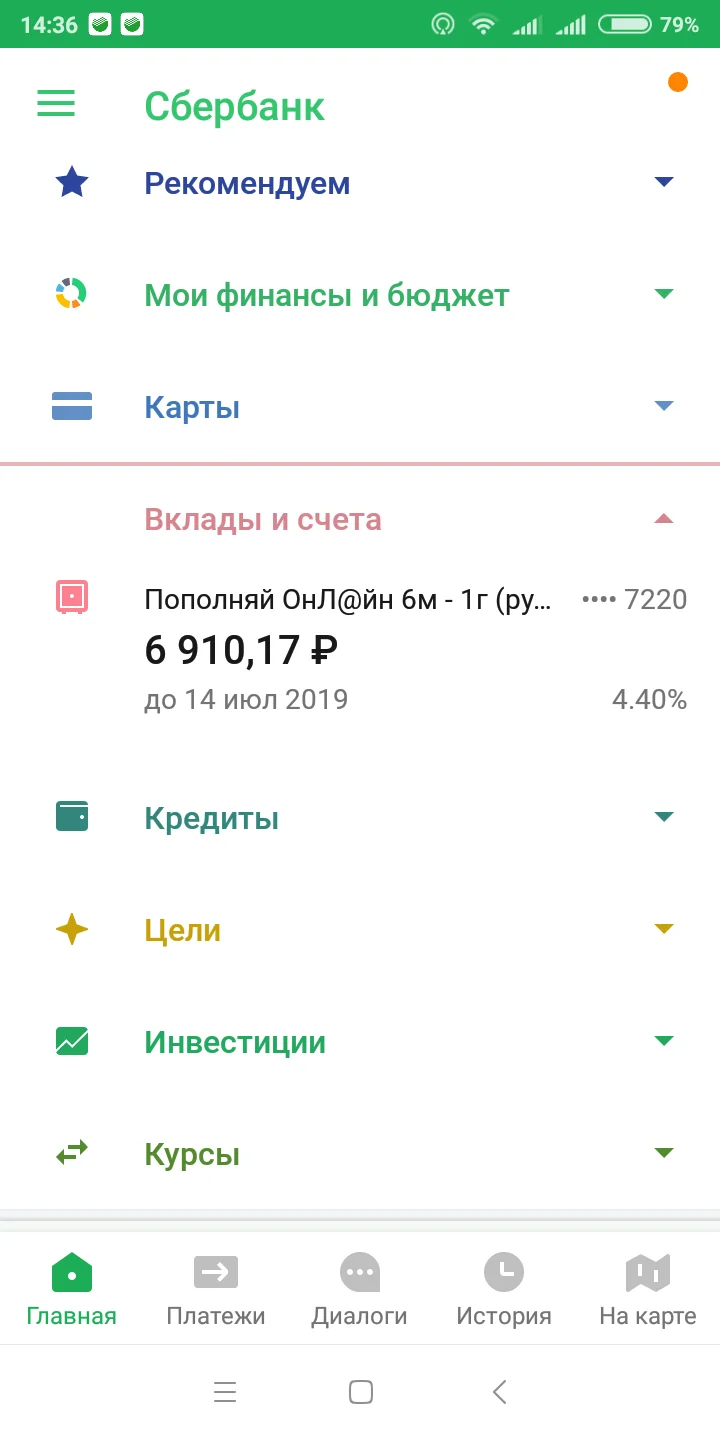720x1440 pixels.
Task: Click the pie chart icon for Мои финансы
Action: pos(71,294)
